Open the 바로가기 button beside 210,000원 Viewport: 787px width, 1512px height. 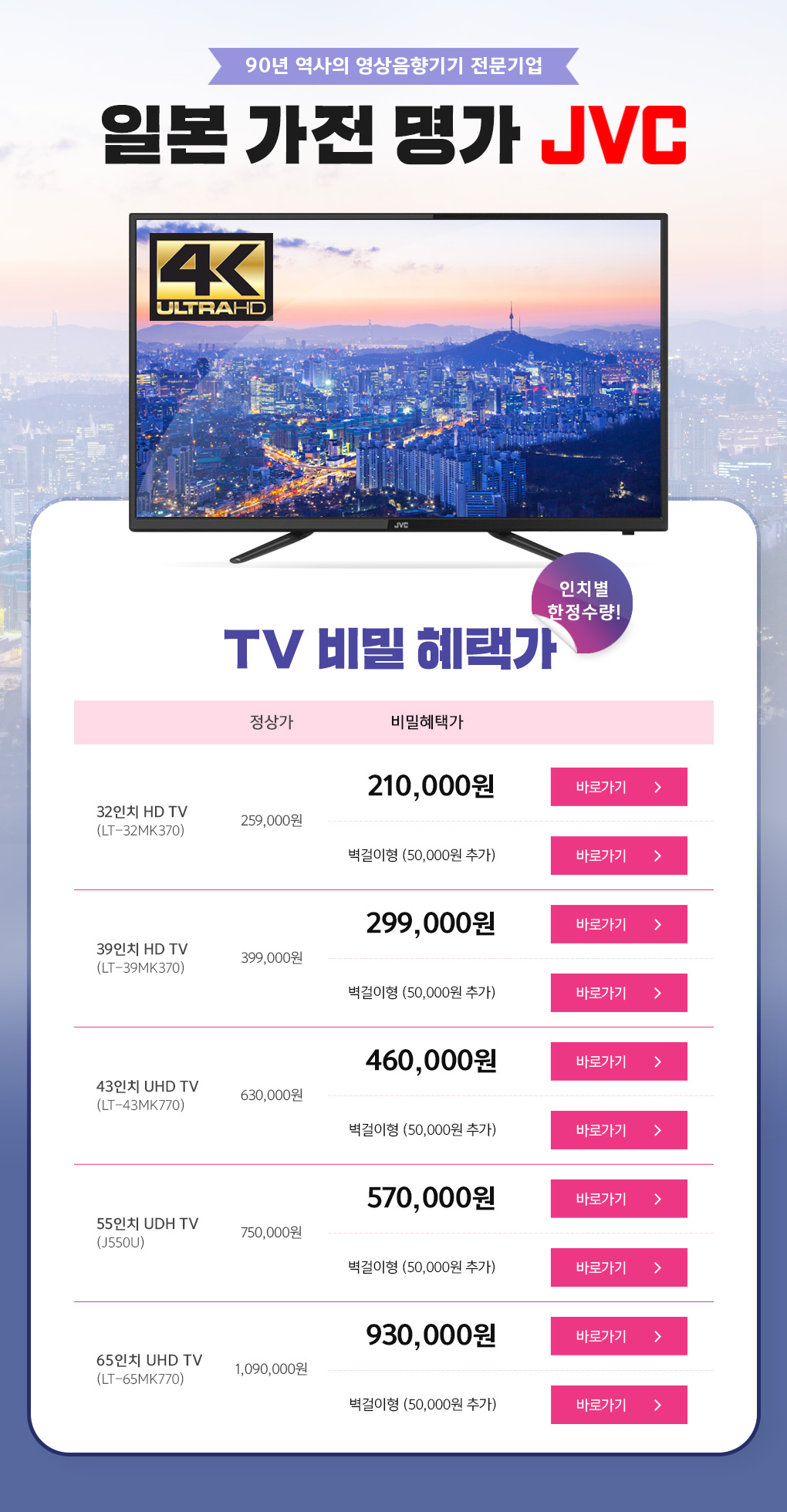618,787
